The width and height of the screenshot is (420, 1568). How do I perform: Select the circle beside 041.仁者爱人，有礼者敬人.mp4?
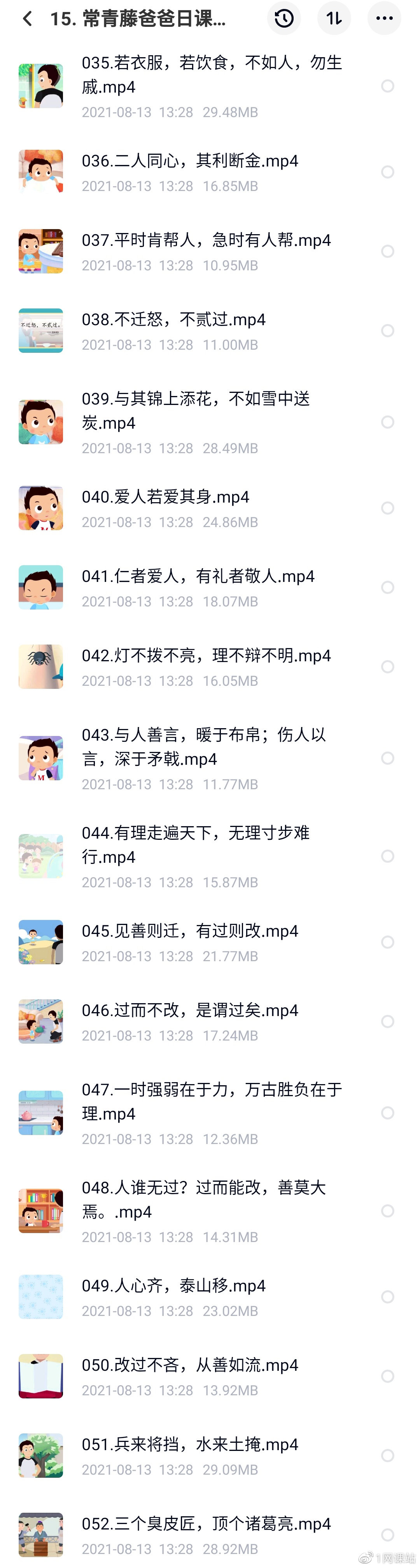pos(388,587)
